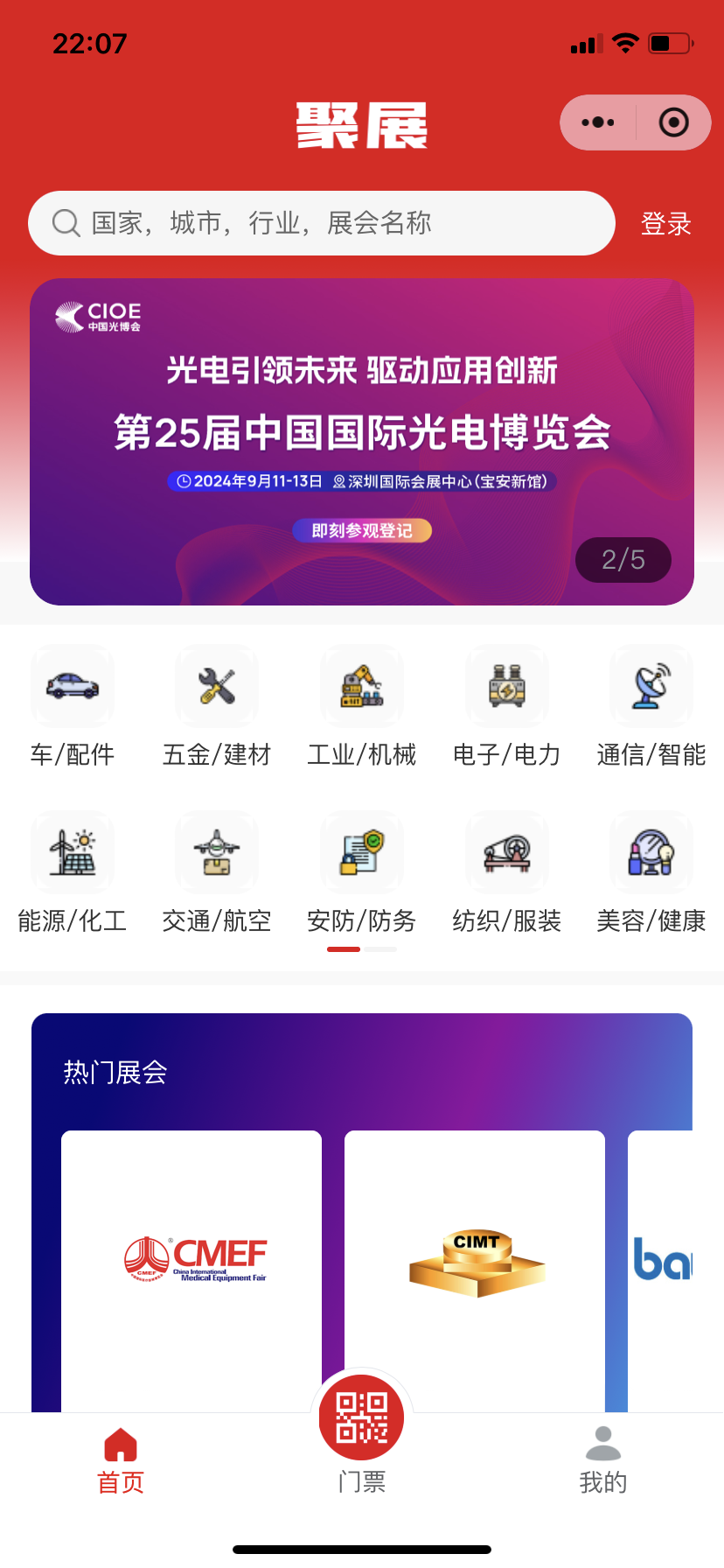724x1568 pixels.
Task: Tap 登录 to log in
Action: pyautogui.click(x=665, y=224)
